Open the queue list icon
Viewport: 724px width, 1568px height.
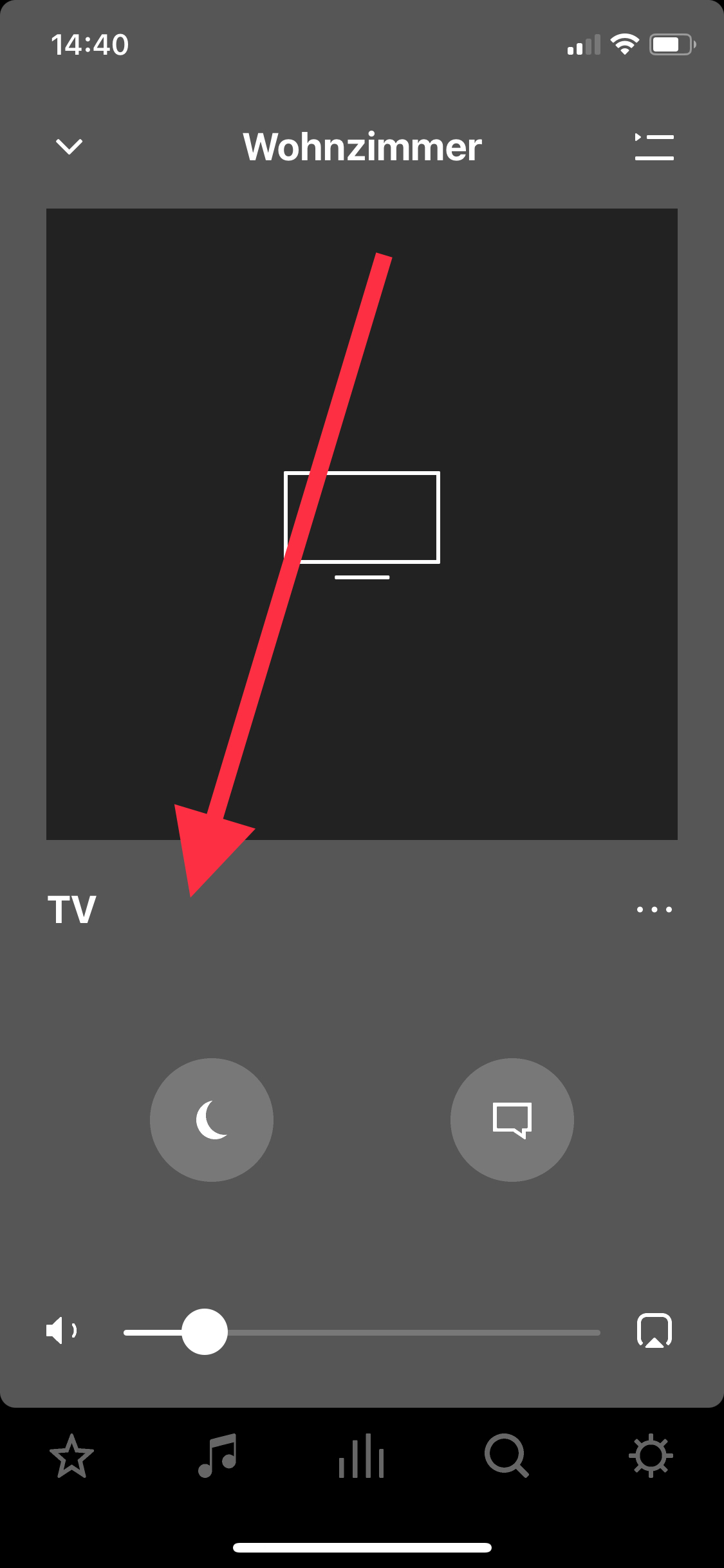(x=654, y=147)
